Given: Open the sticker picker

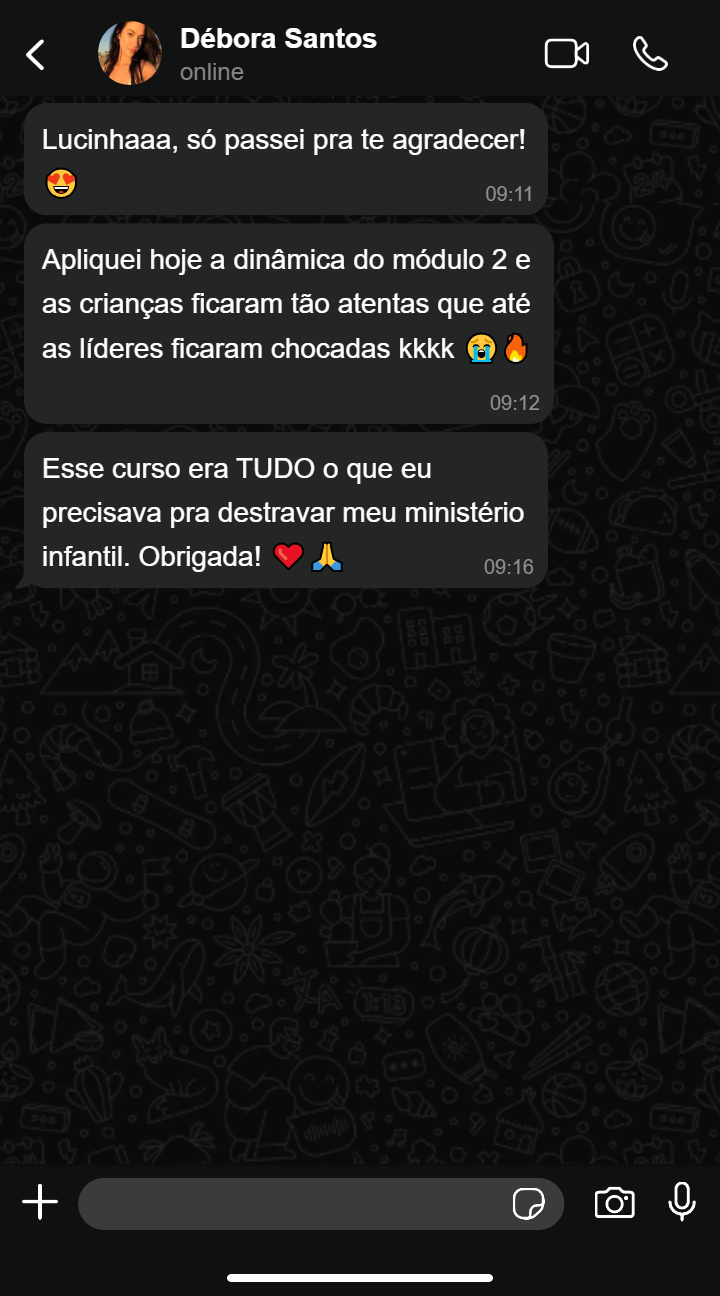Looking at the screenshot, I should pyautogui.click(x=529, y=1204).
